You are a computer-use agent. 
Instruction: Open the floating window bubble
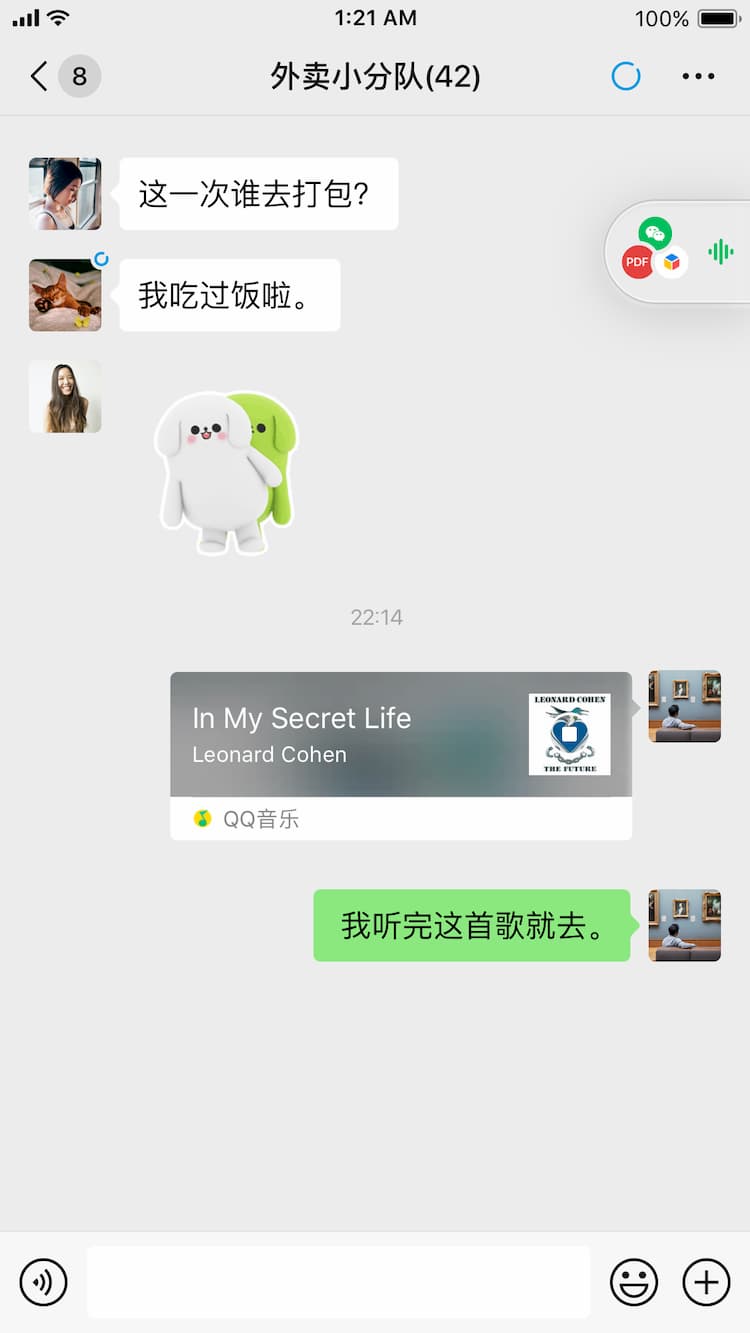point(678,251)
